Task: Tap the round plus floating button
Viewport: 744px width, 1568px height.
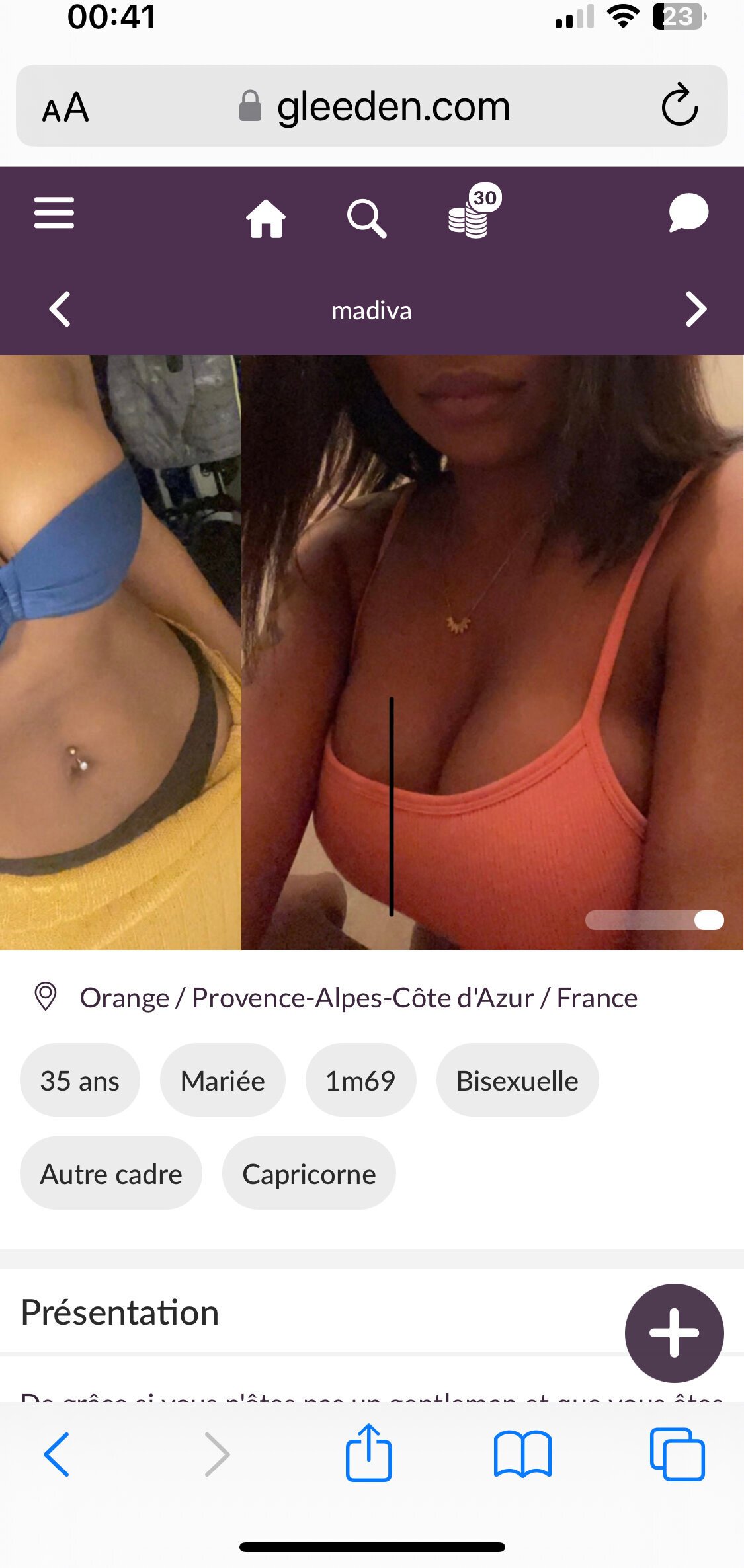Action: click(x=675, y=1333)
